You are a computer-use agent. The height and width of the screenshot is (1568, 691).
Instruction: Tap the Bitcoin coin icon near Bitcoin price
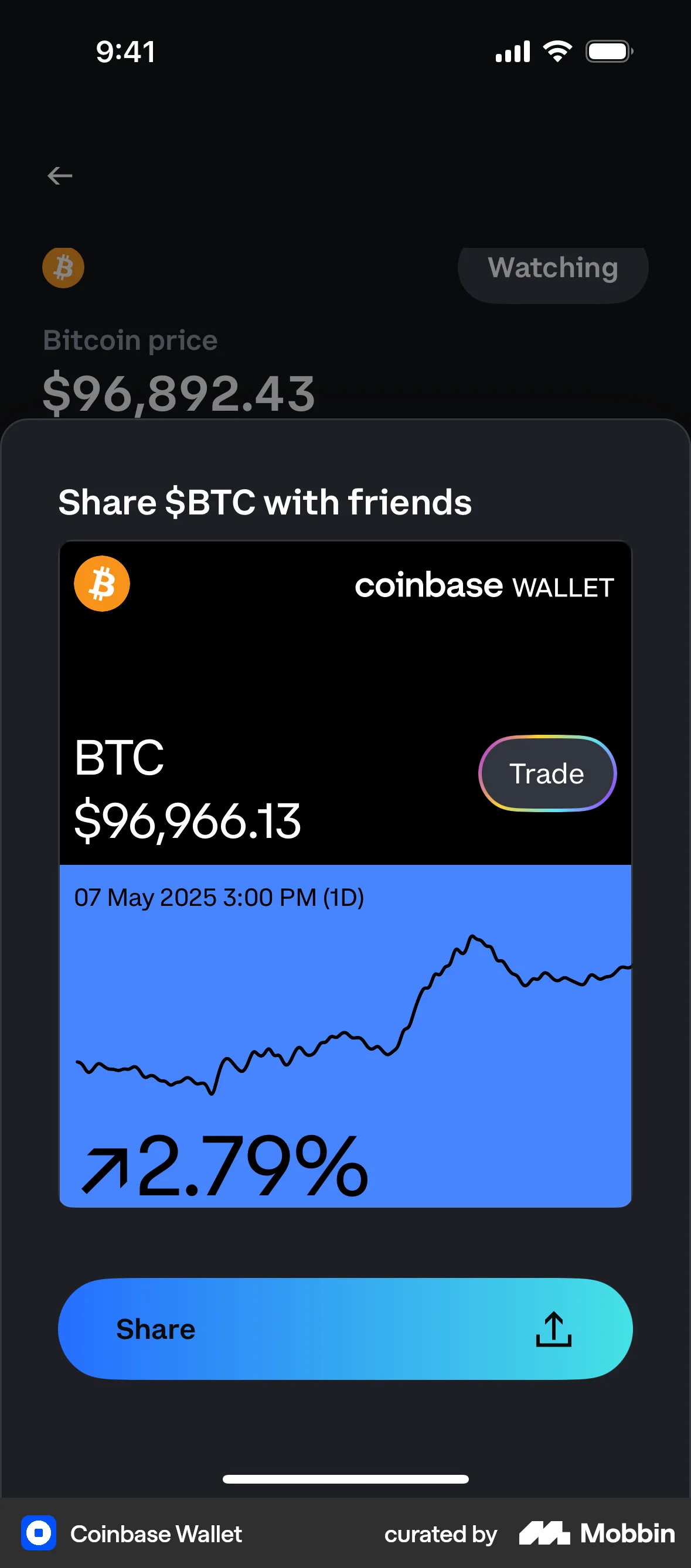click(x=63, y=267)
